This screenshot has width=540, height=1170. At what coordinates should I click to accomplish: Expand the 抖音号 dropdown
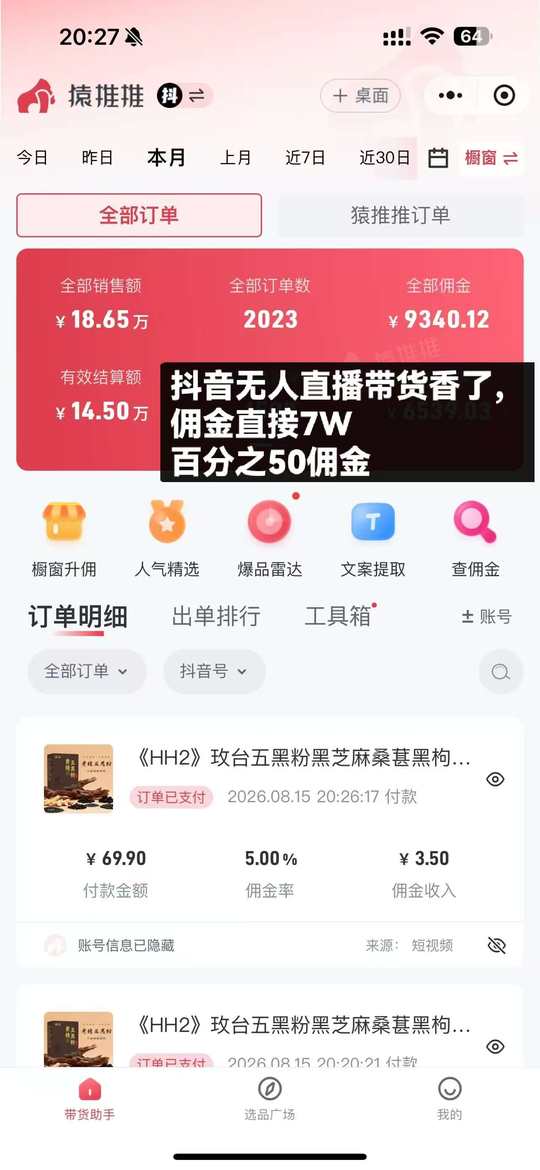tap(214, 672)
